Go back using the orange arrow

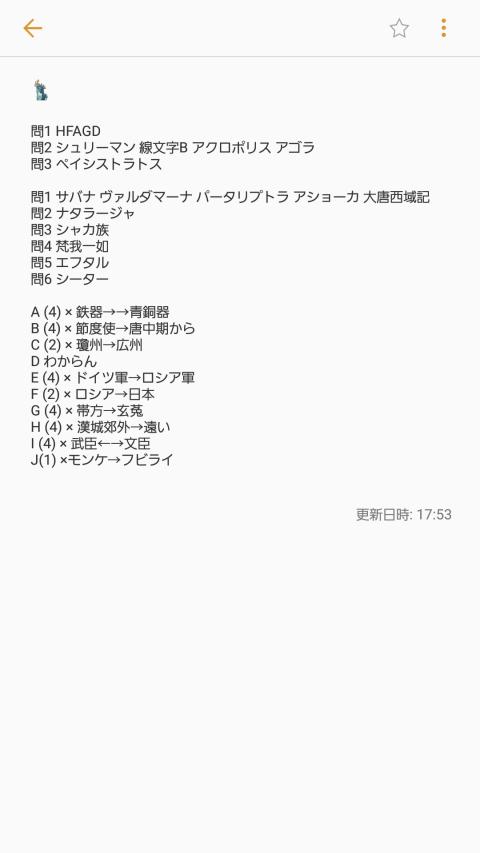tap(33, 28)
